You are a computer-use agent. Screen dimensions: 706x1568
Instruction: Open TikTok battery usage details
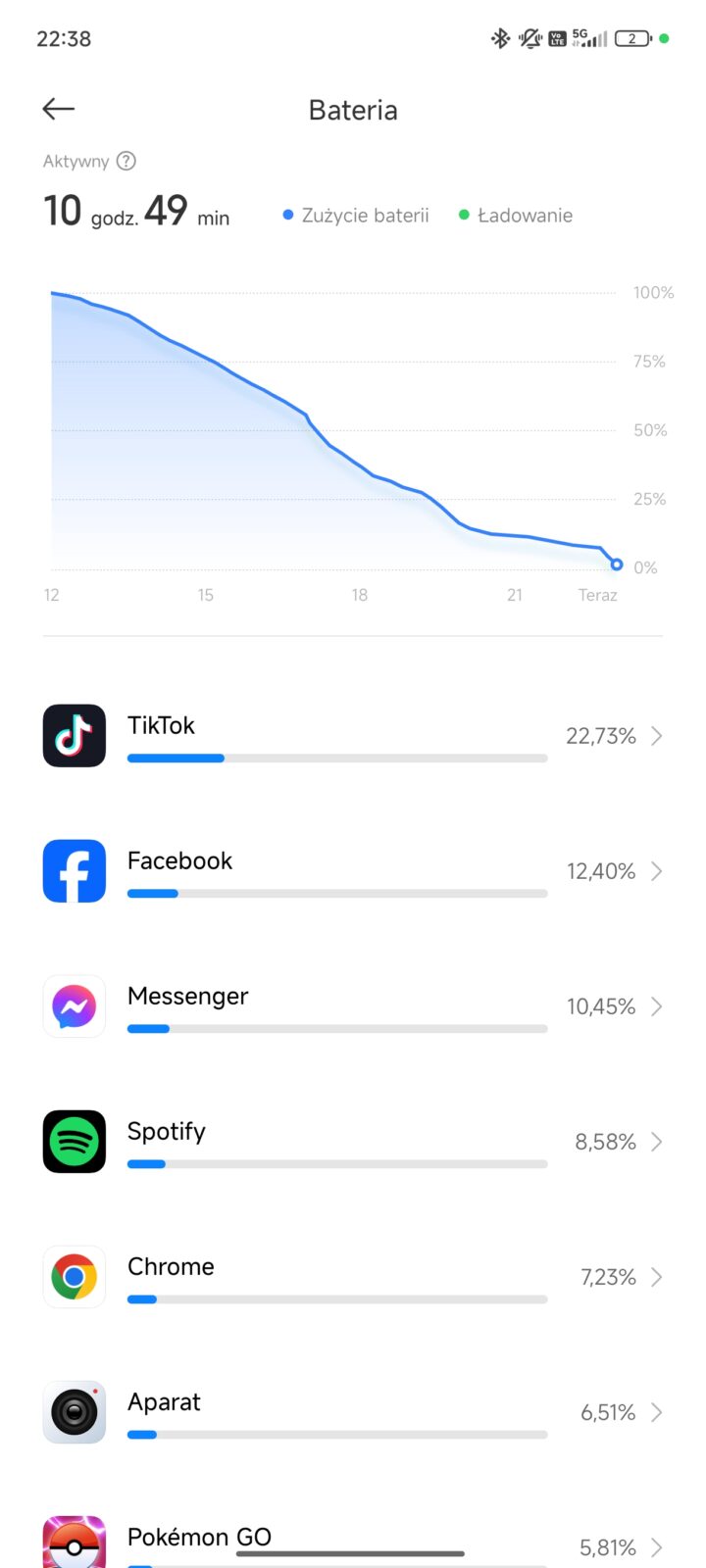click(353, 736)
